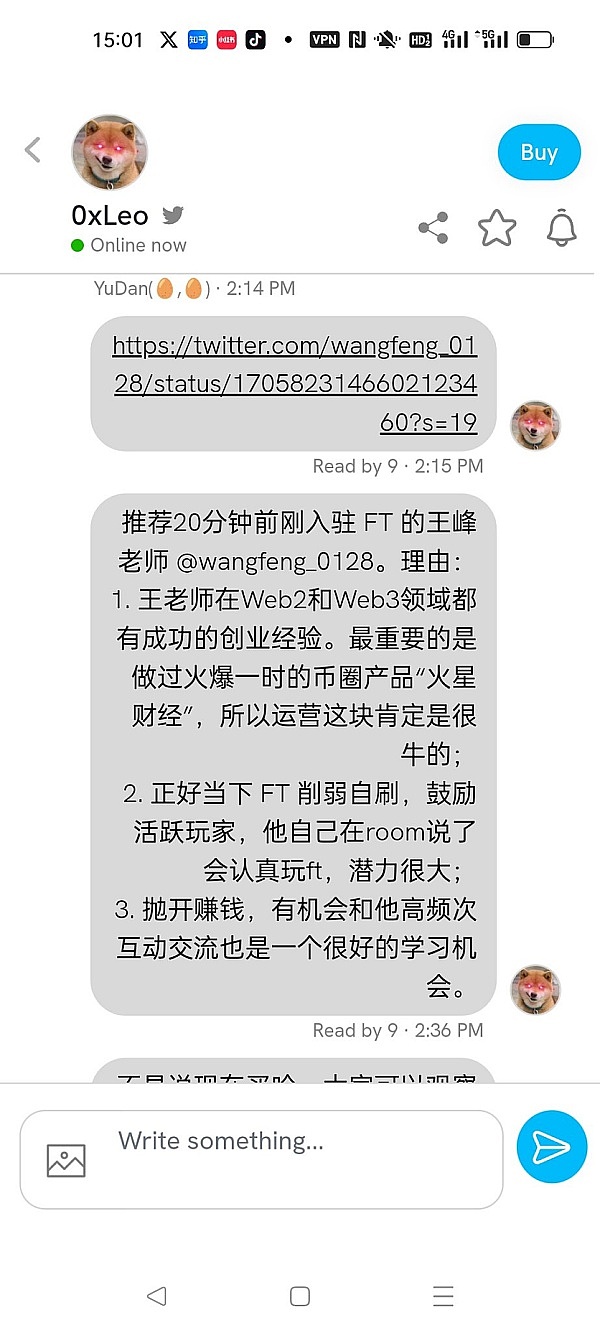Go to the Android home screen
600x1333 pixels.
(x=299, y=1296)
